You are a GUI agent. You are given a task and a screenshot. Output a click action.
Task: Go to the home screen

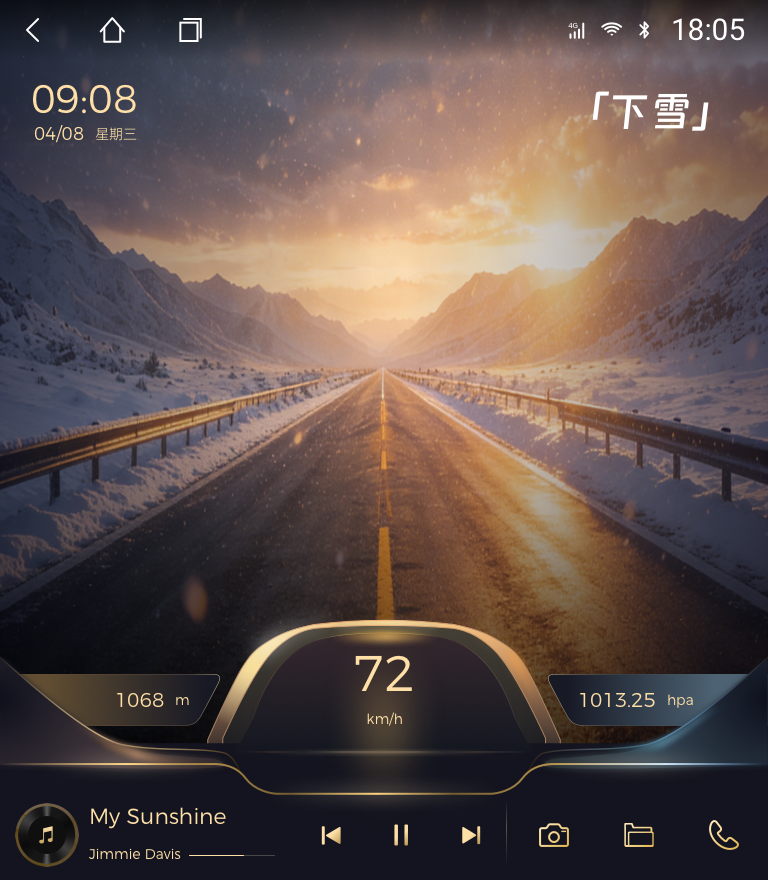112,31
